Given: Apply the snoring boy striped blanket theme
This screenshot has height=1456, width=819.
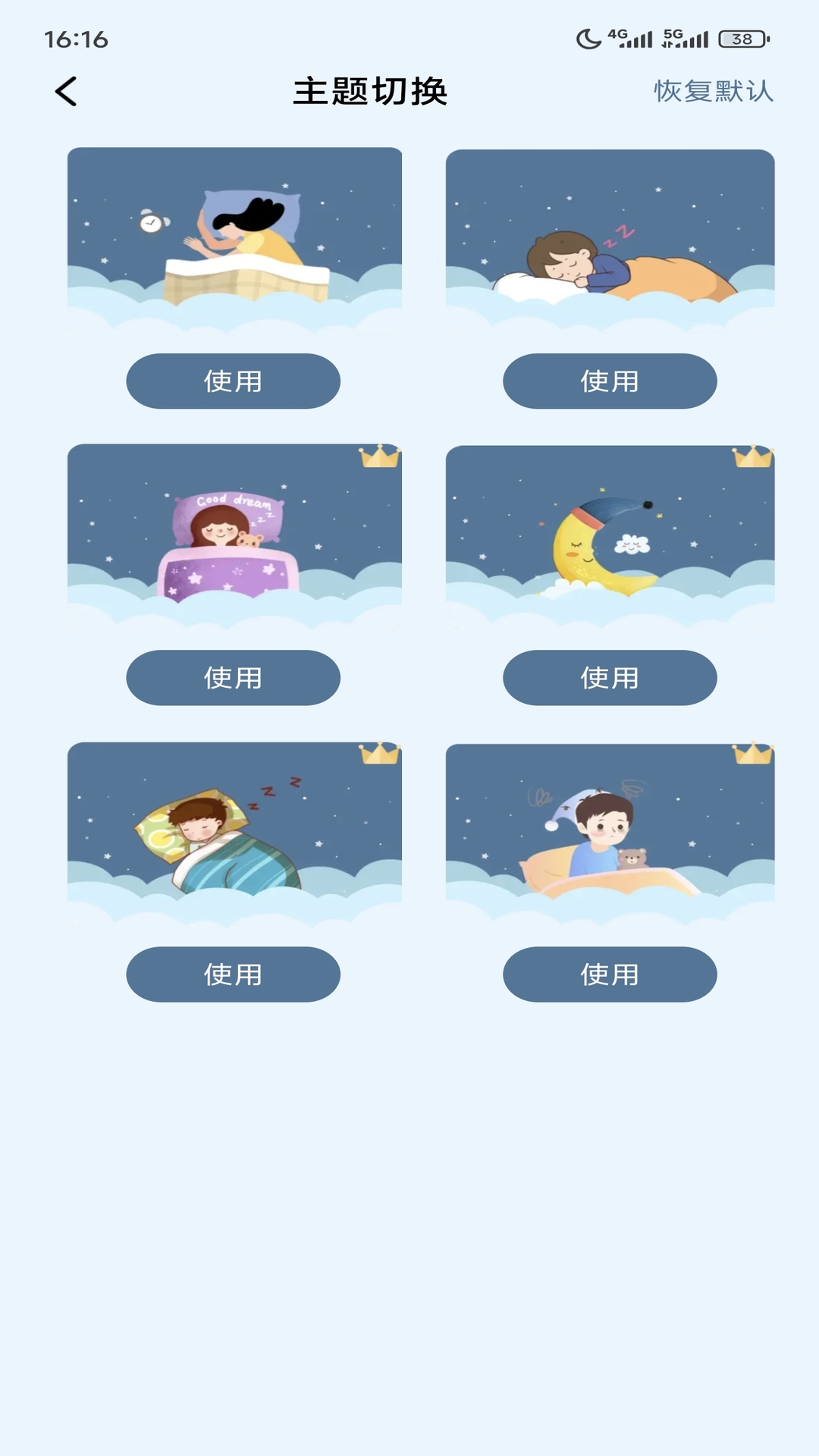Looking at the screenshot, I should point(233,974).
